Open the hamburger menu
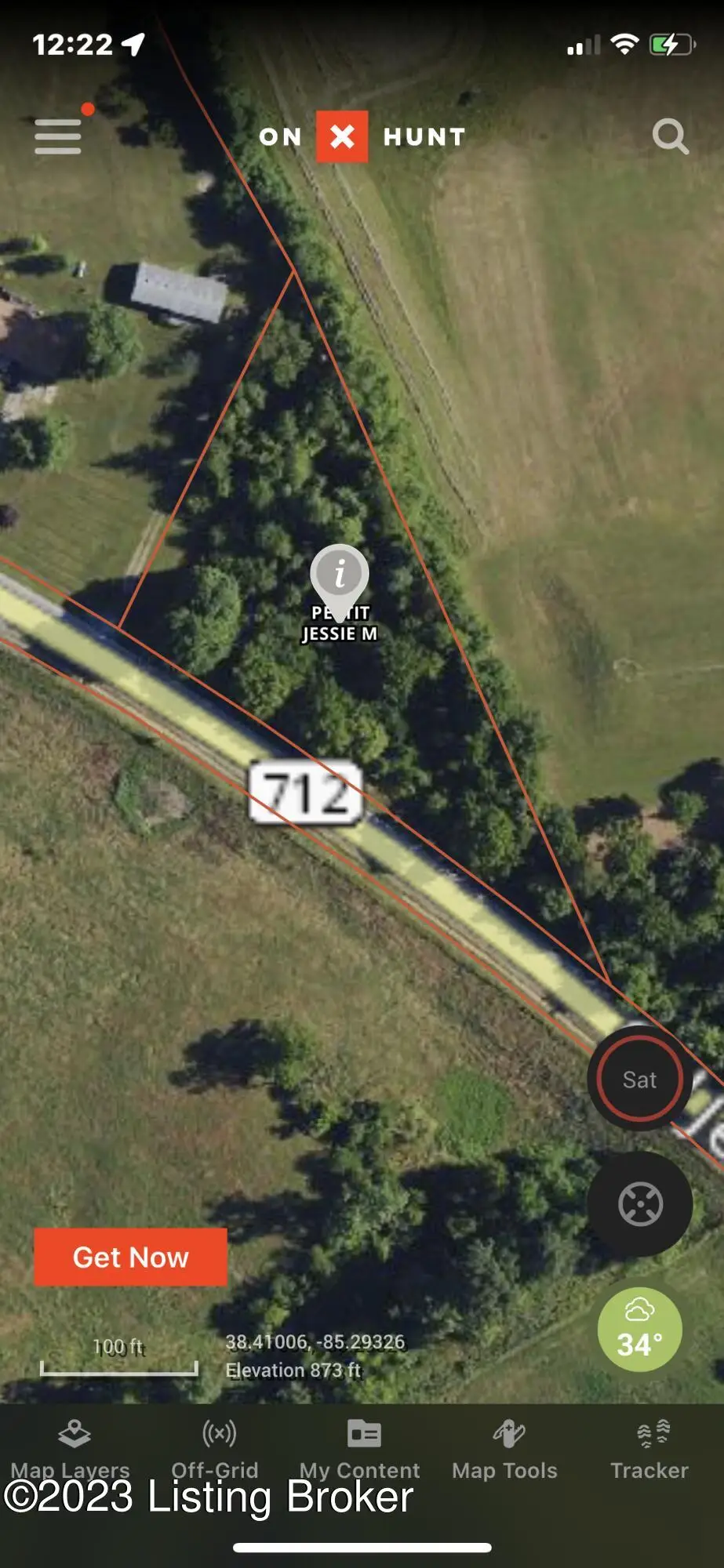The image size is (724, 1568). point(58,137)
